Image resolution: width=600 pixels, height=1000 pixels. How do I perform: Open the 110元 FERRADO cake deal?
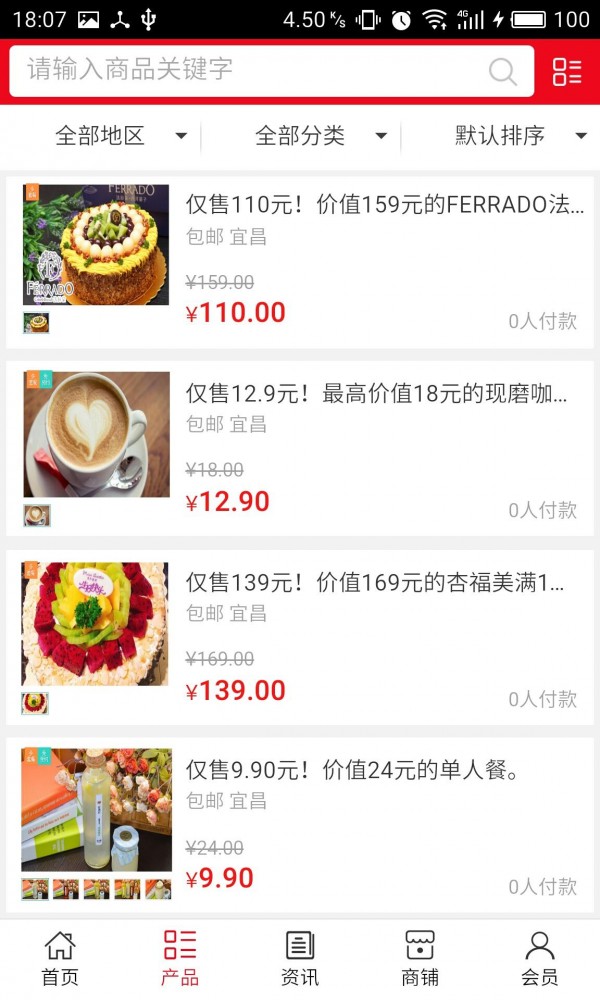tap(385, 205)
